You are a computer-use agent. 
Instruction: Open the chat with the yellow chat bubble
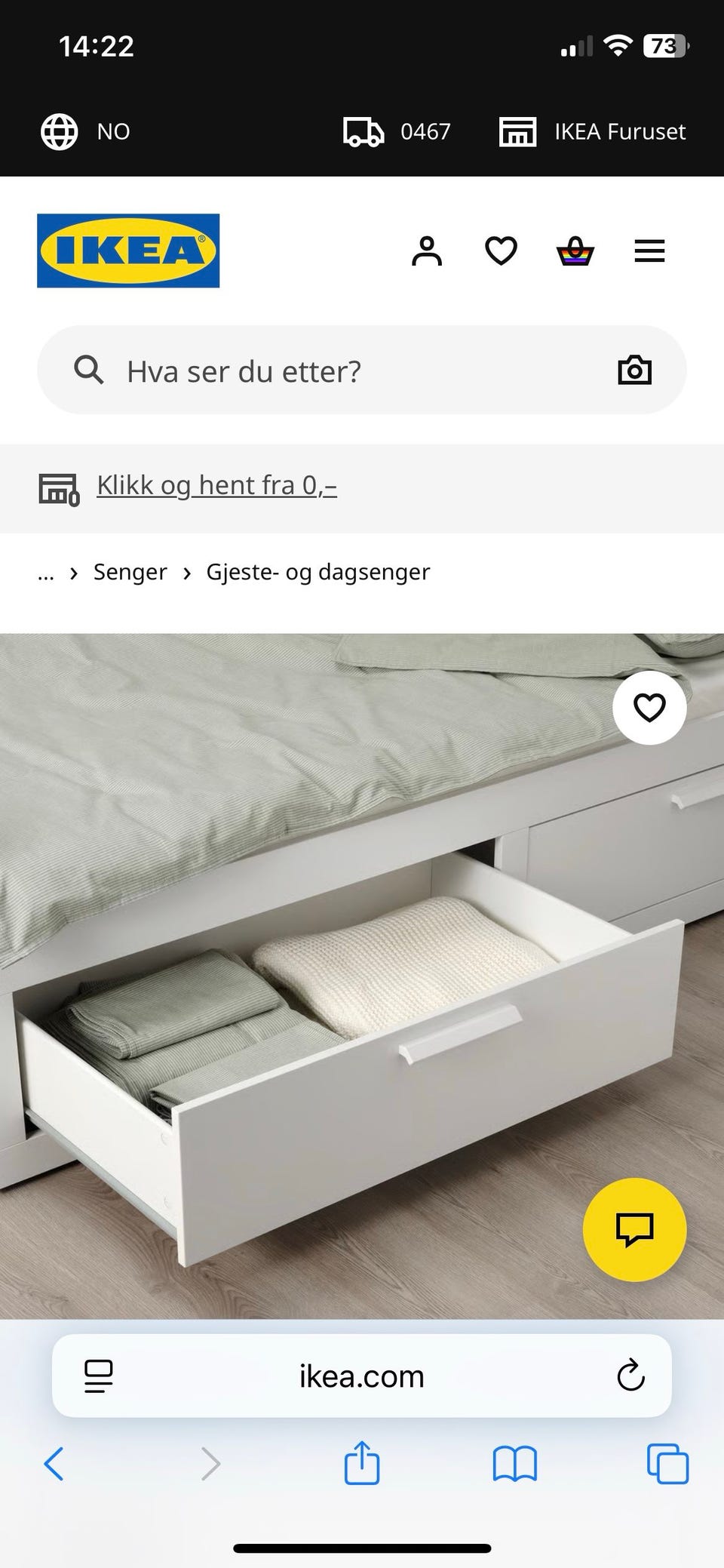pos(633,1229)
